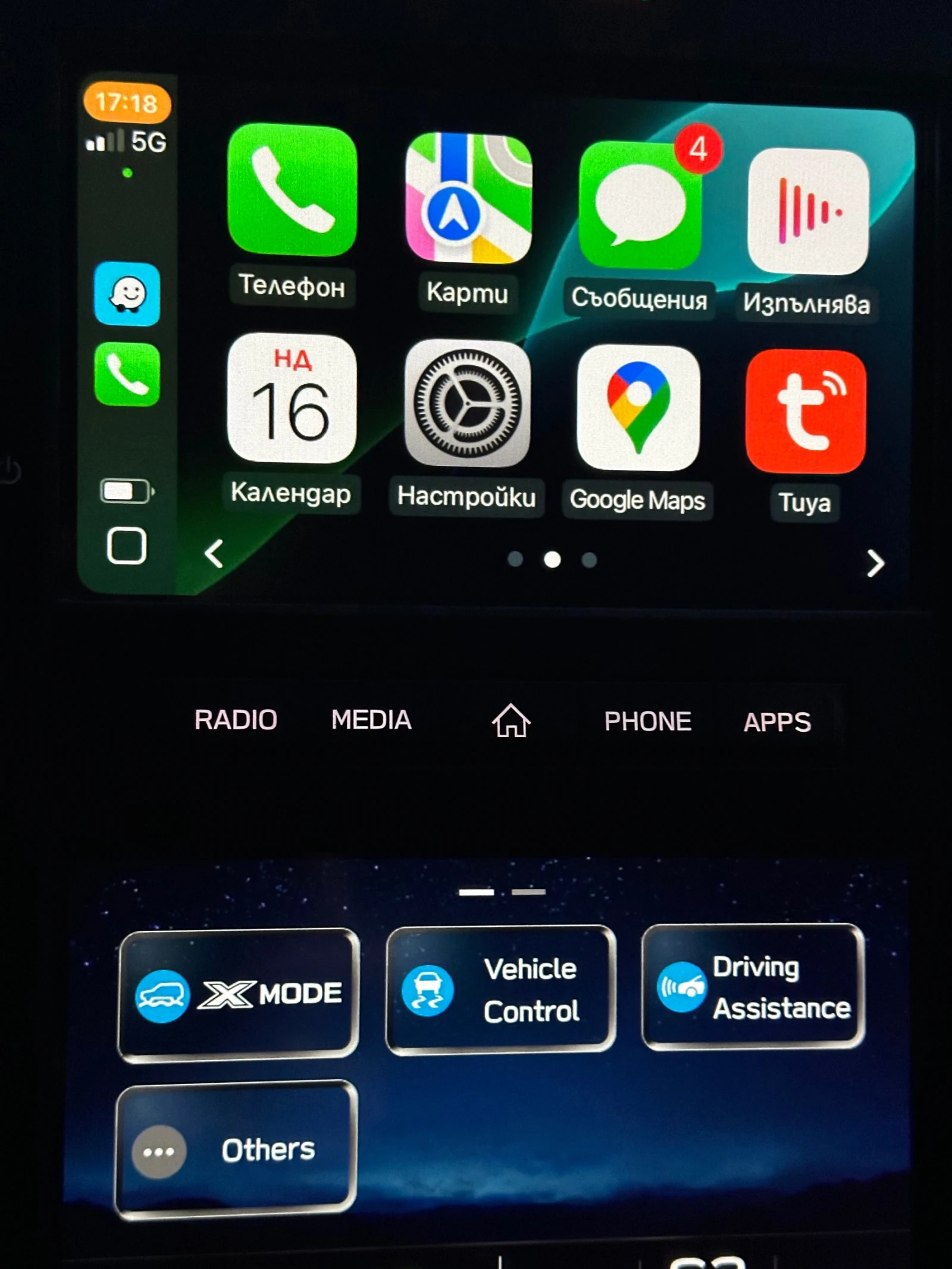Open the Календар app

point(292,397)
